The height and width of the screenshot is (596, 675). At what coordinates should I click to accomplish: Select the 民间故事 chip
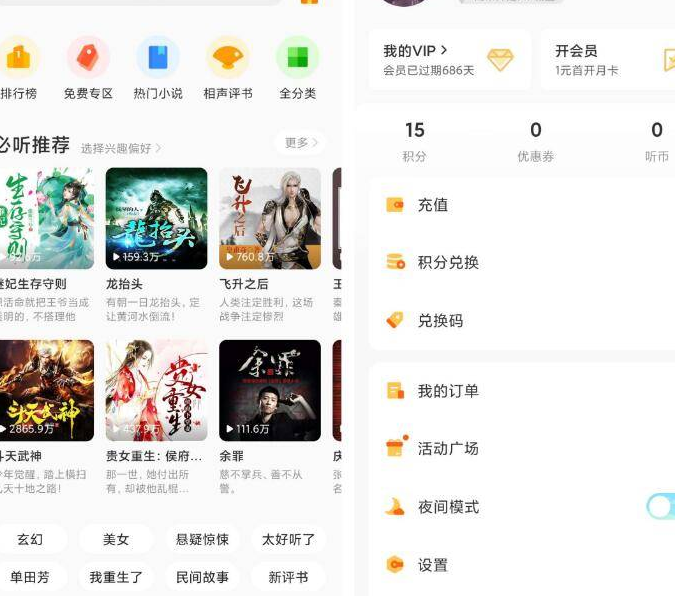(x=202, y=577)
